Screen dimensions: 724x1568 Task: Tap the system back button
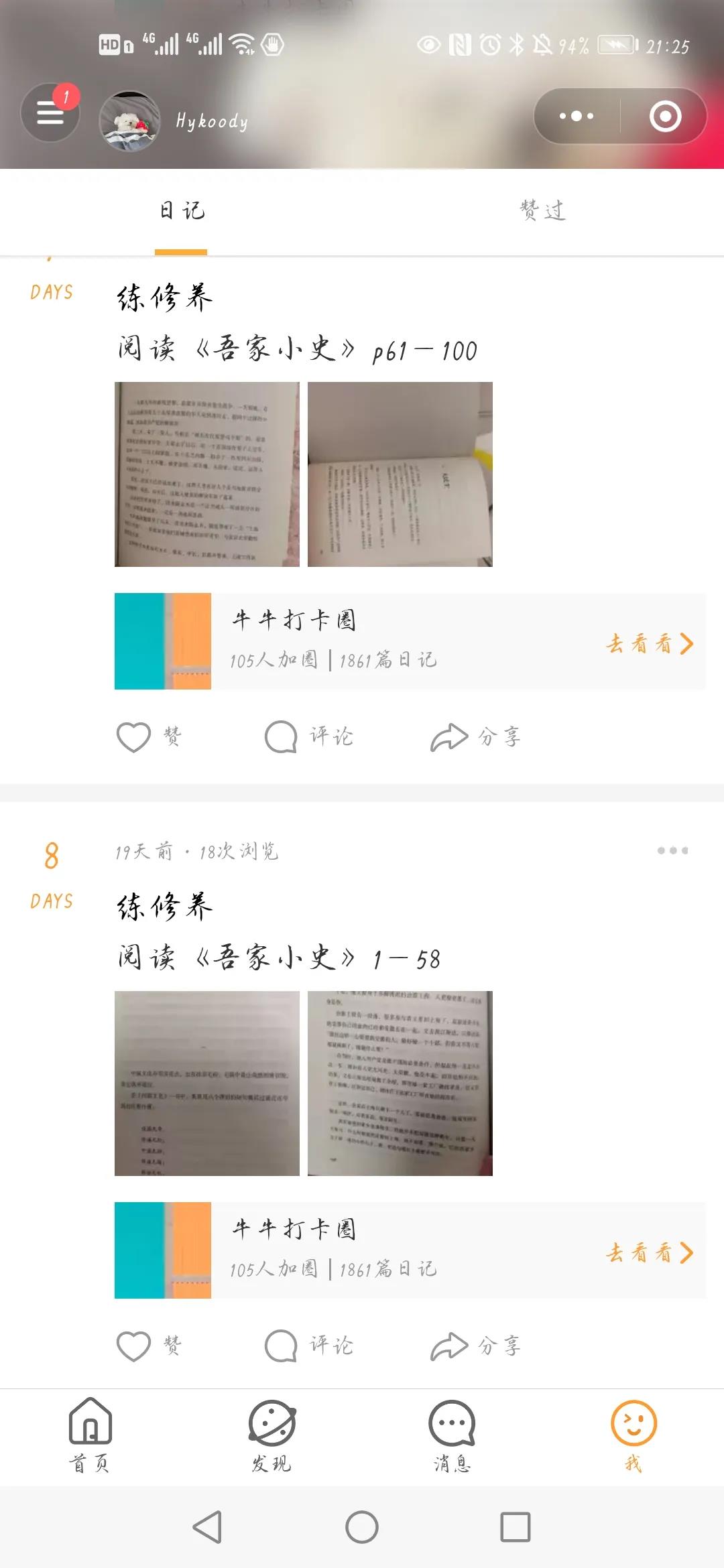pyautogui.click(x=207, y=1527)
